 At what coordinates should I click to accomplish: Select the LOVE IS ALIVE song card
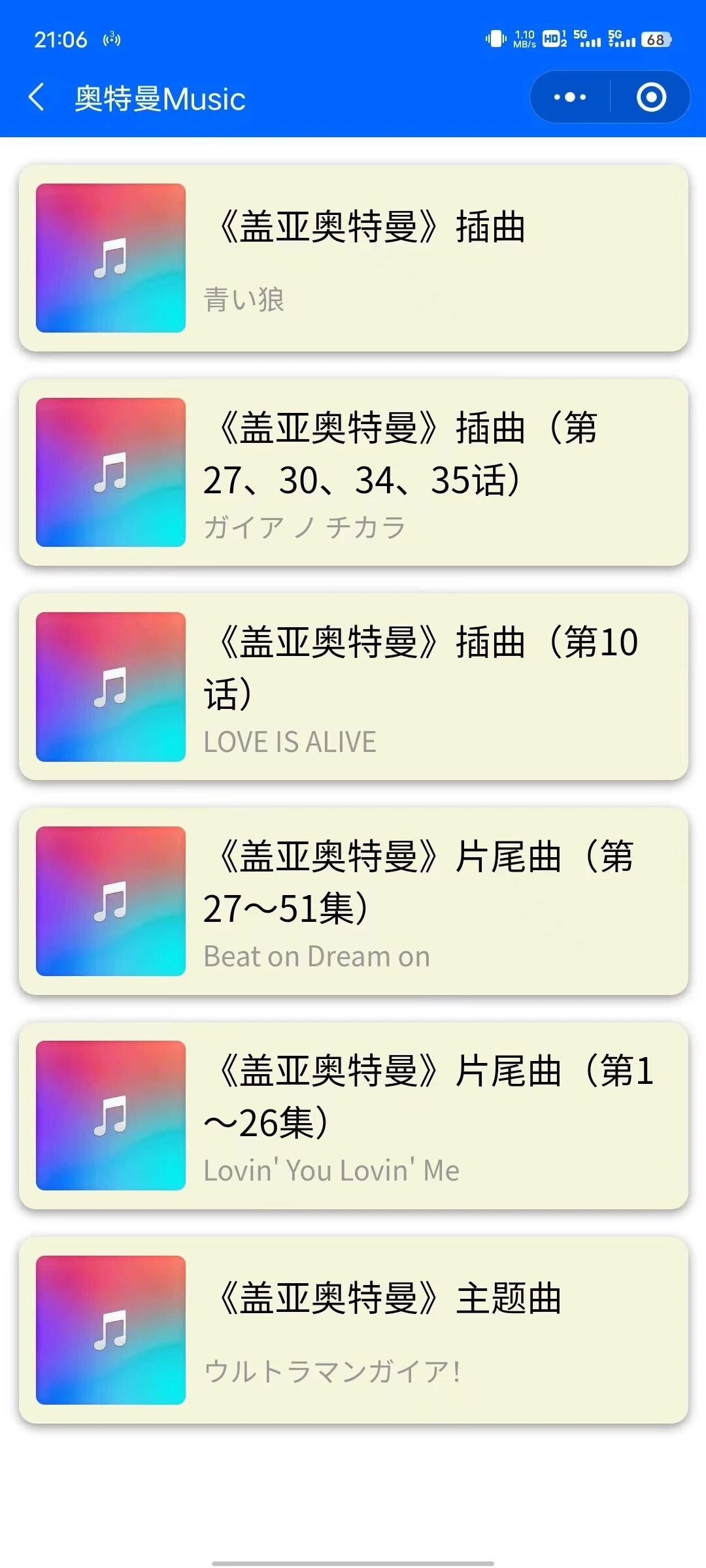coord(353,687)
